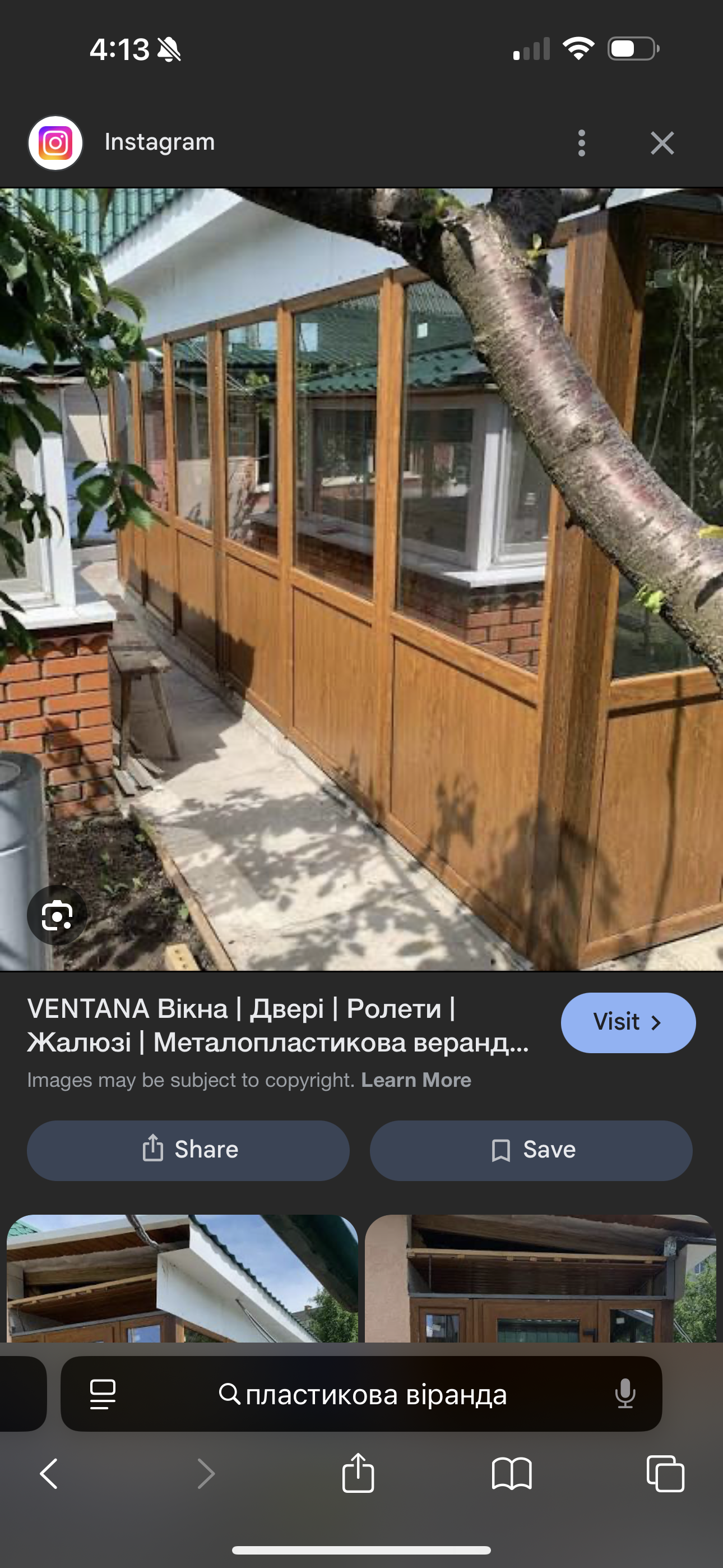The image size is (723, 1568).
Task: Save this image to collections
Action: pos(531,1150)
